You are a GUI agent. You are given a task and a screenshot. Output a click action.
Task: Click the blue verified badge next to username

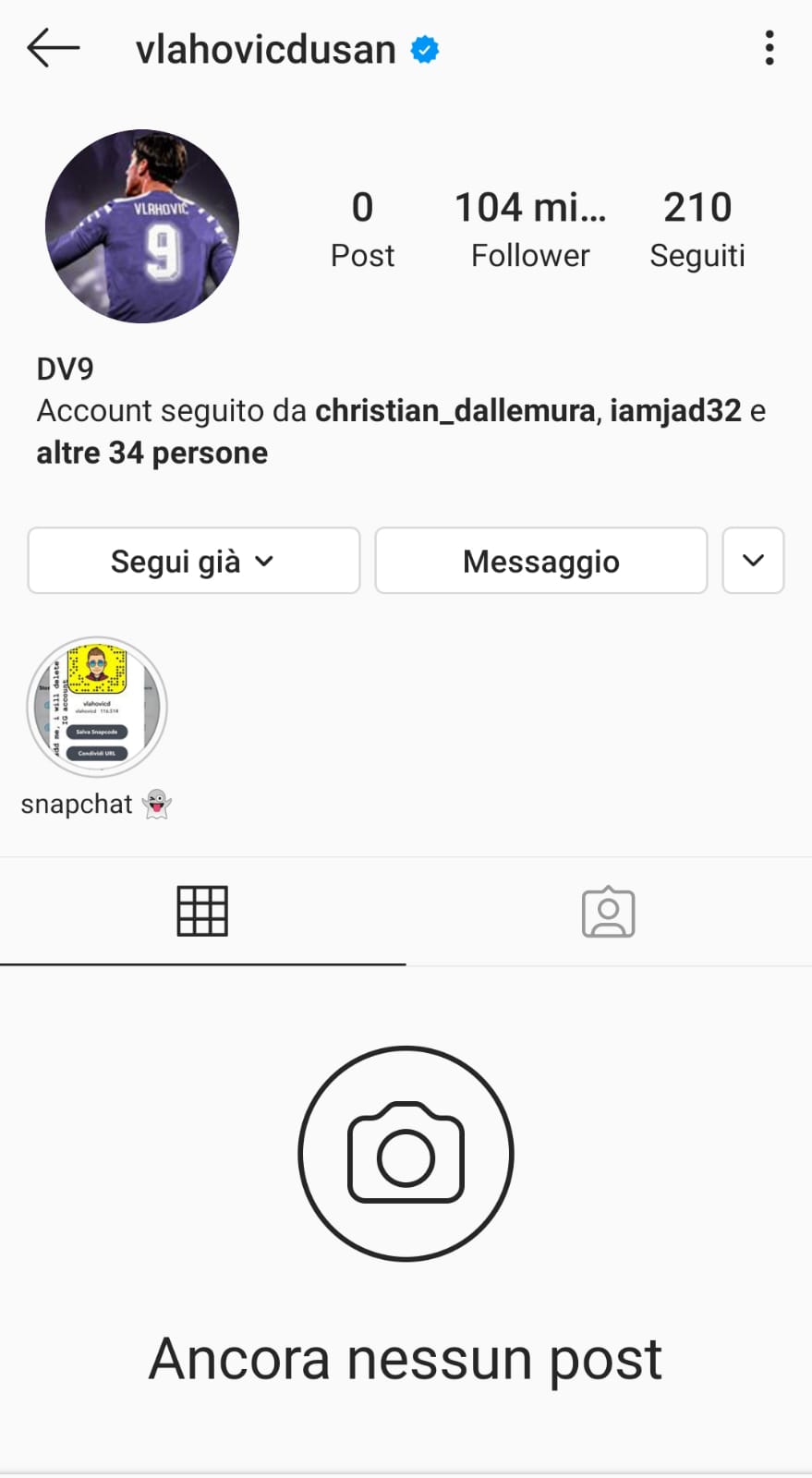tap(424, 48)
